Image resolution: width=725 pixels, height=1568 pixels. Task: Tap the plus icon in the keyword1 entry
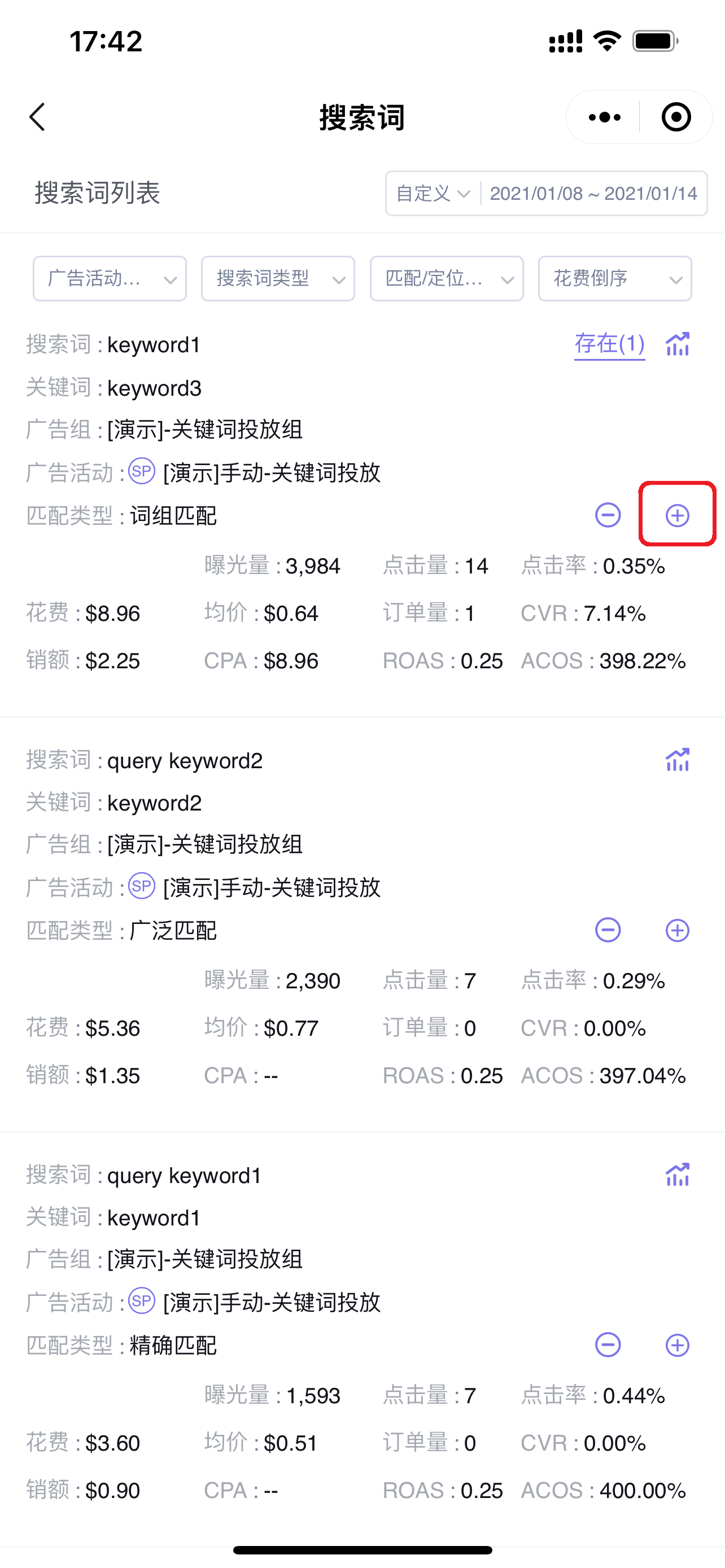[x=678, y=515]
